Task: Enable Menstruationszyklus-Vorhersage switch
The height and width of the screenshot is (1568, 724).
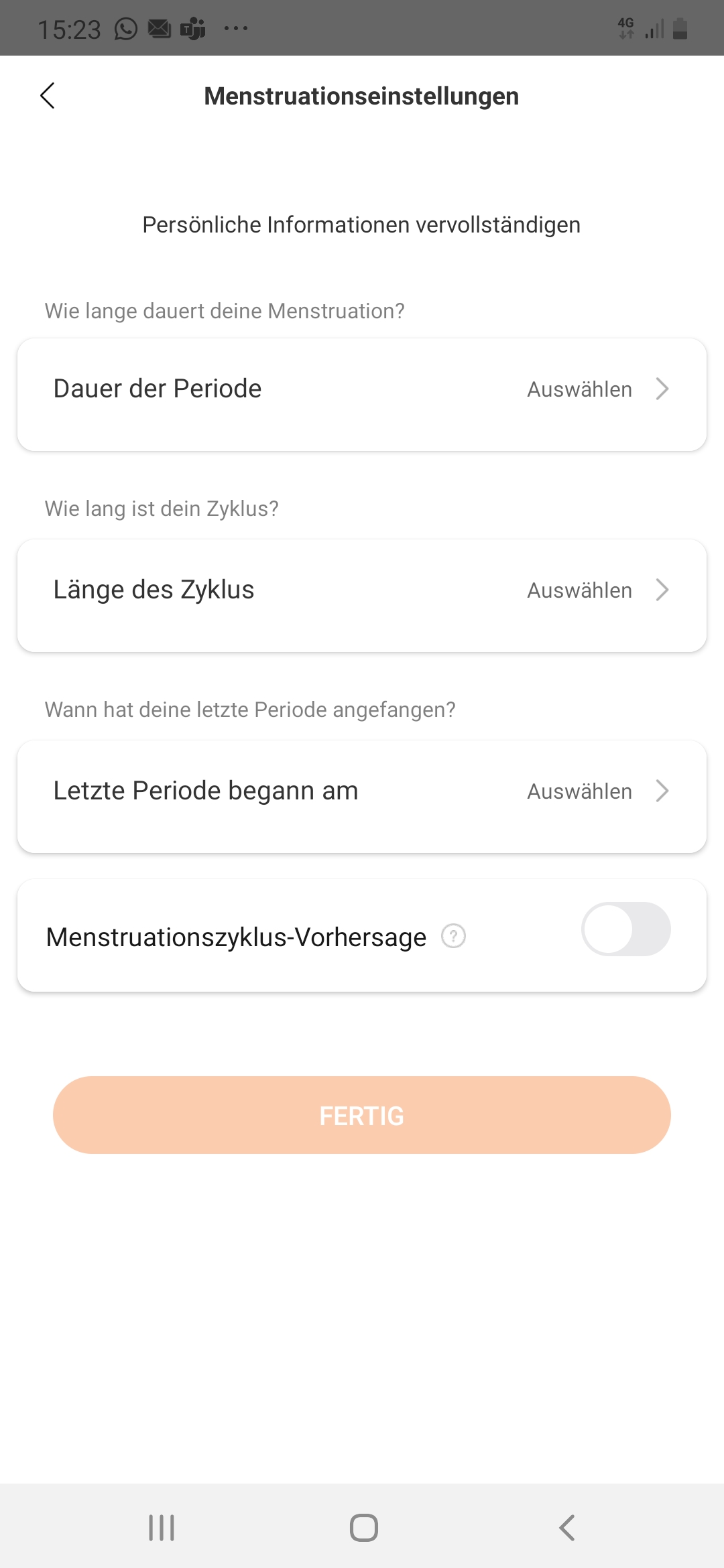Action: coord(625,929)
